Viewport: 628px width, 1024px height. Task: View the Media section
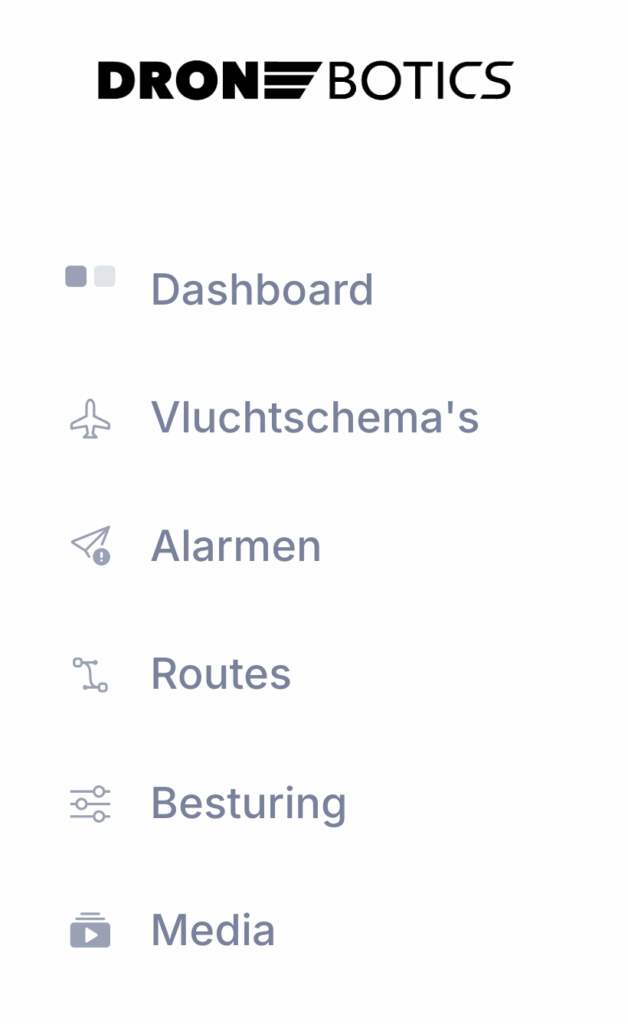click(x=213, y=931)
